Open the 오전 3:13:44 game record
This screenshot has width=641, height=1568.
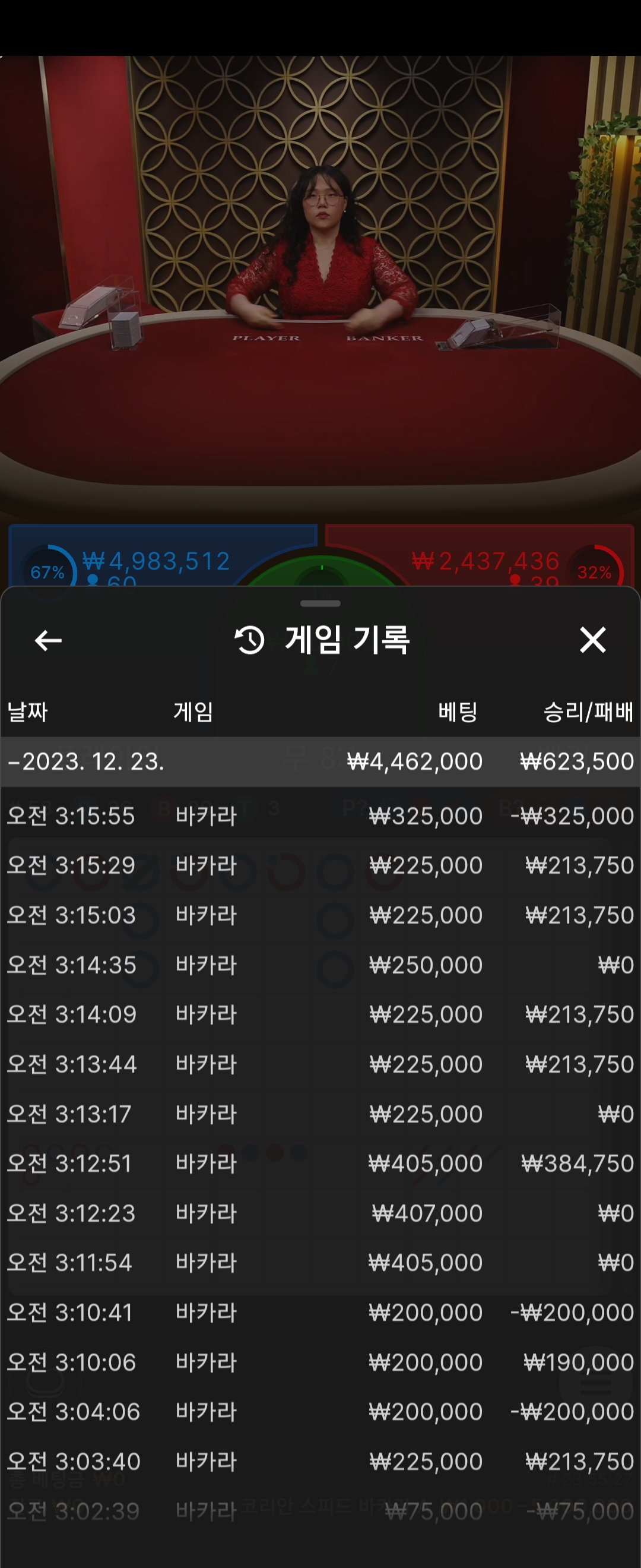[320, 1064]
